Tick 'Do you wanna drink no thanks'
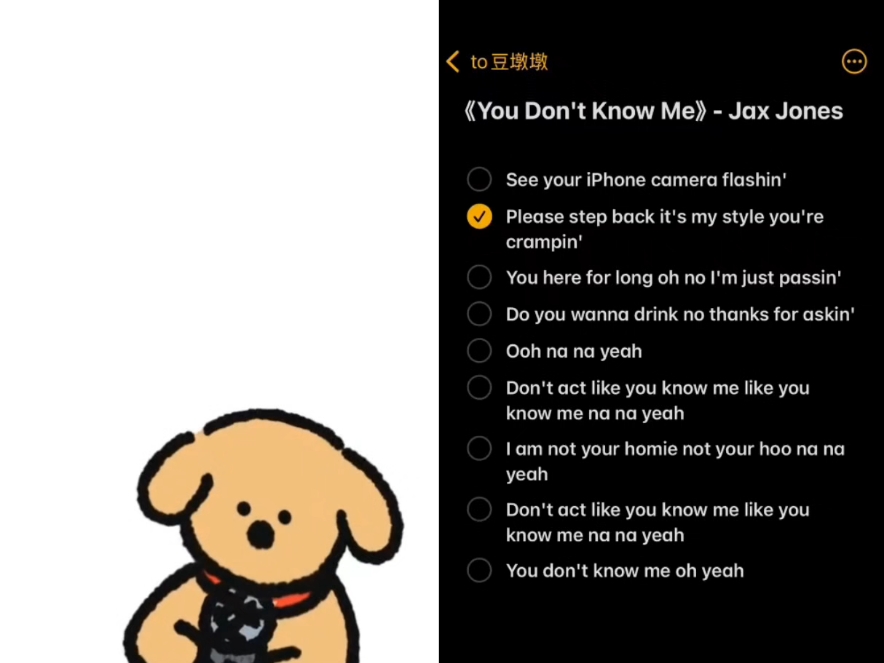The height and width of the screenshot is (663, 884). [480, 314]
